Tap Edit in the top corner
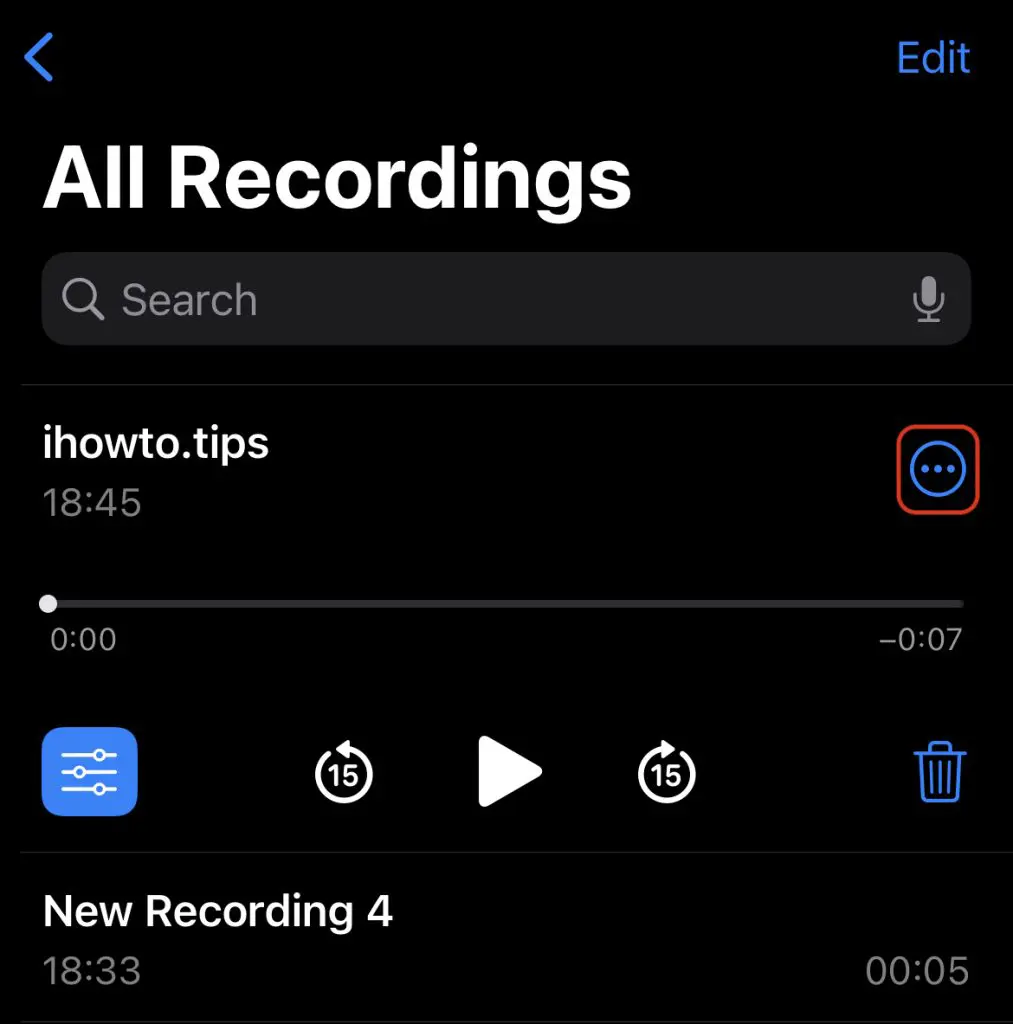The image size is (1013, 1024). tap(933, 58)
